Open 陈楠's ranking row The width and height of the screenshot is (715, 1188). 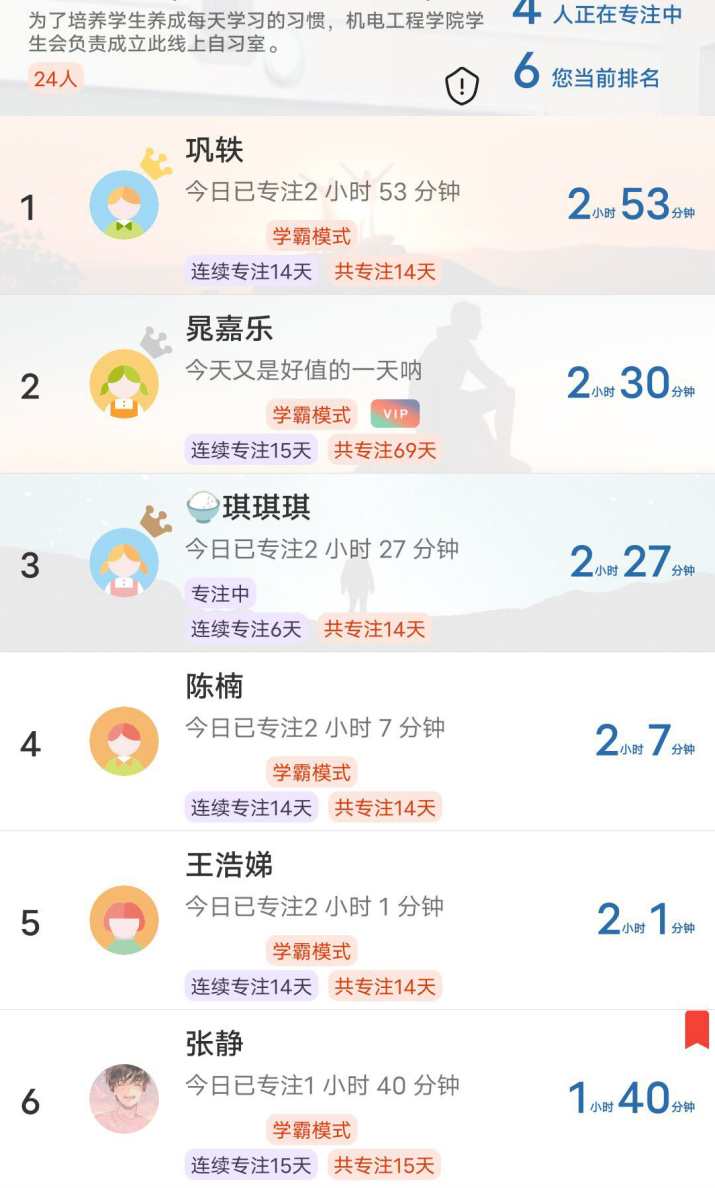click(357, 742)
